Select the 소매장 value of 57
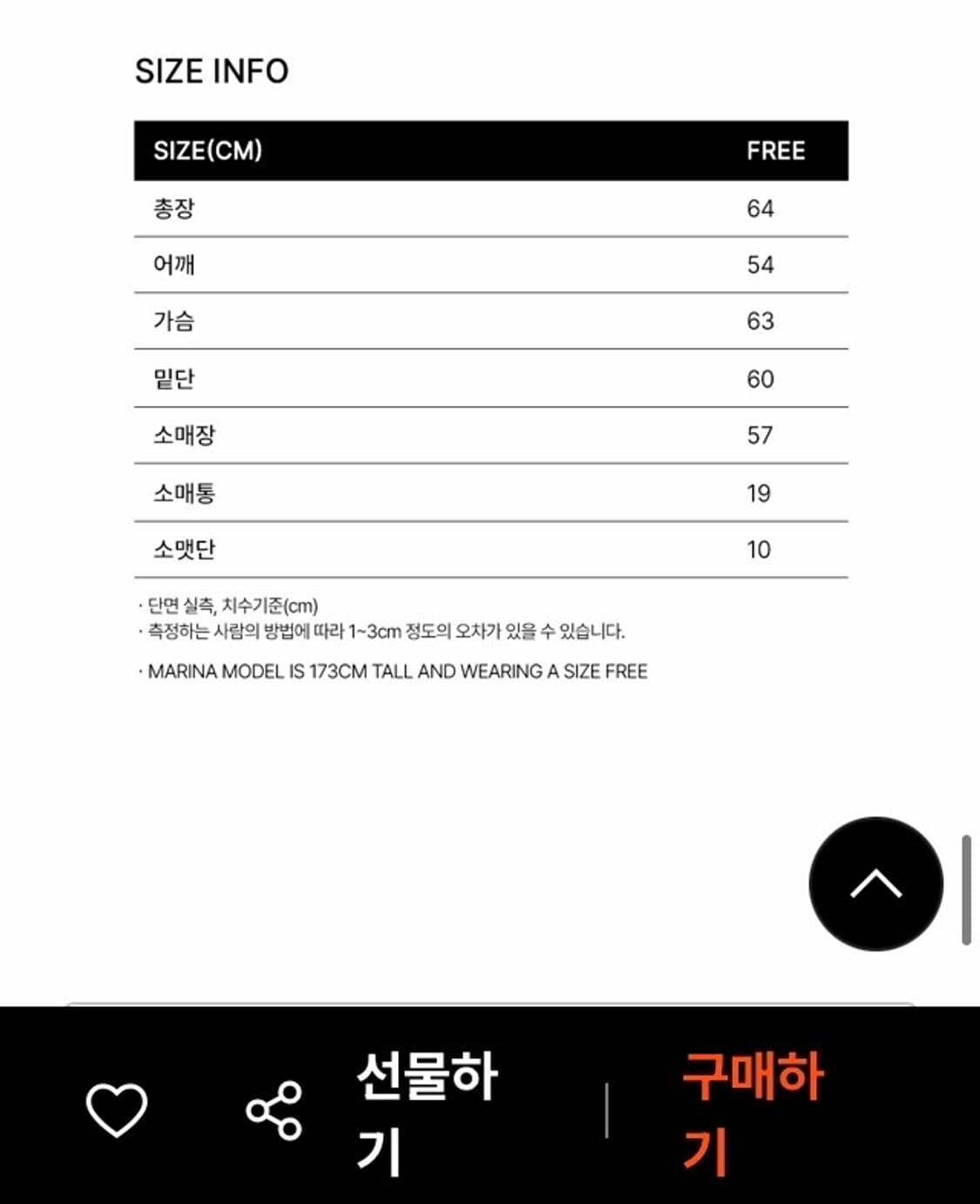Image resolution: width=980 pixels, height=1204 pixels. (x=761, y=434)
